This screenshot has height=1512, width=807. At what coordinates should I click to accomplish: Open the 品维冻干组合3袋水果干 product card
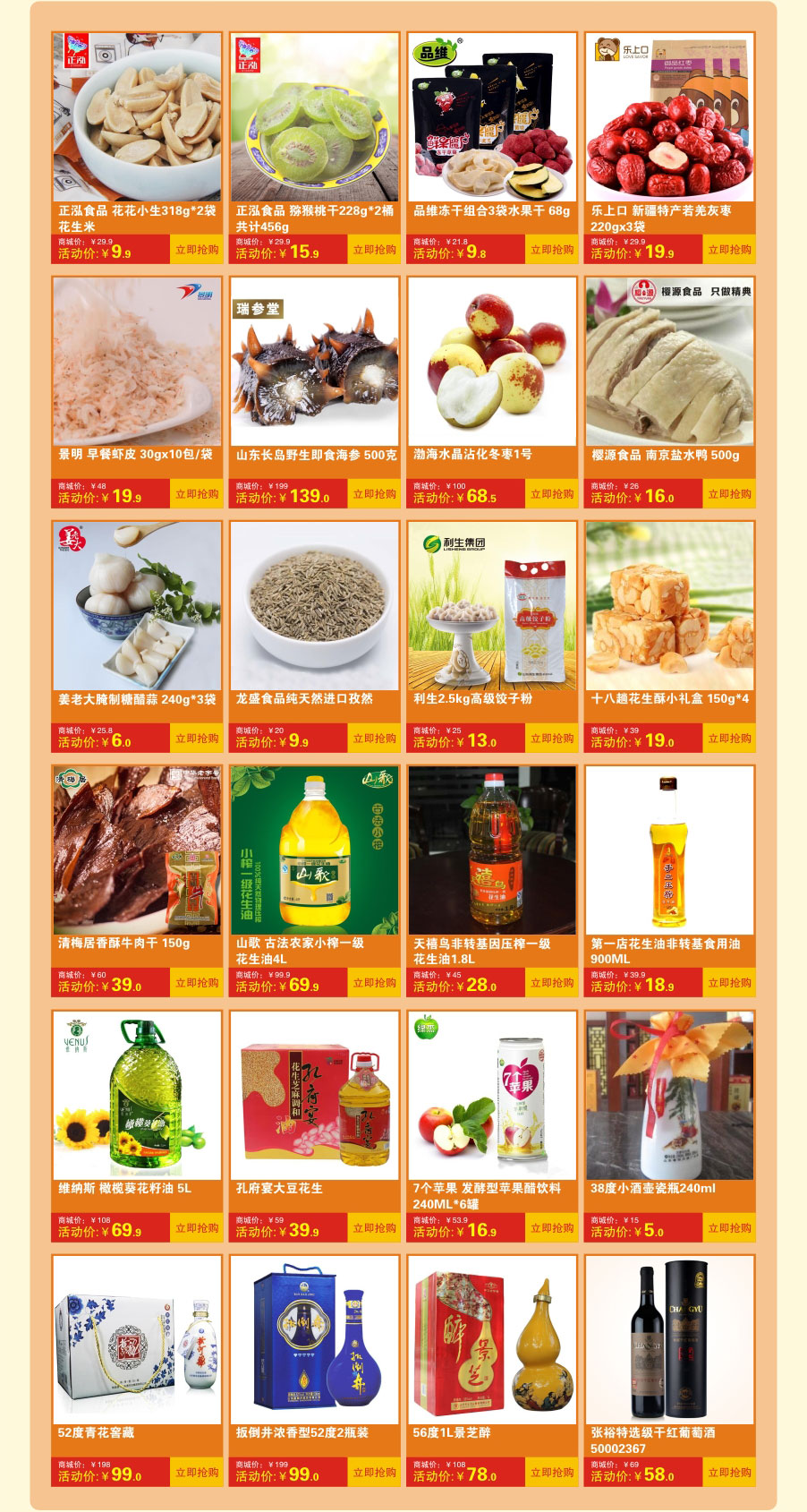[492, 148]
